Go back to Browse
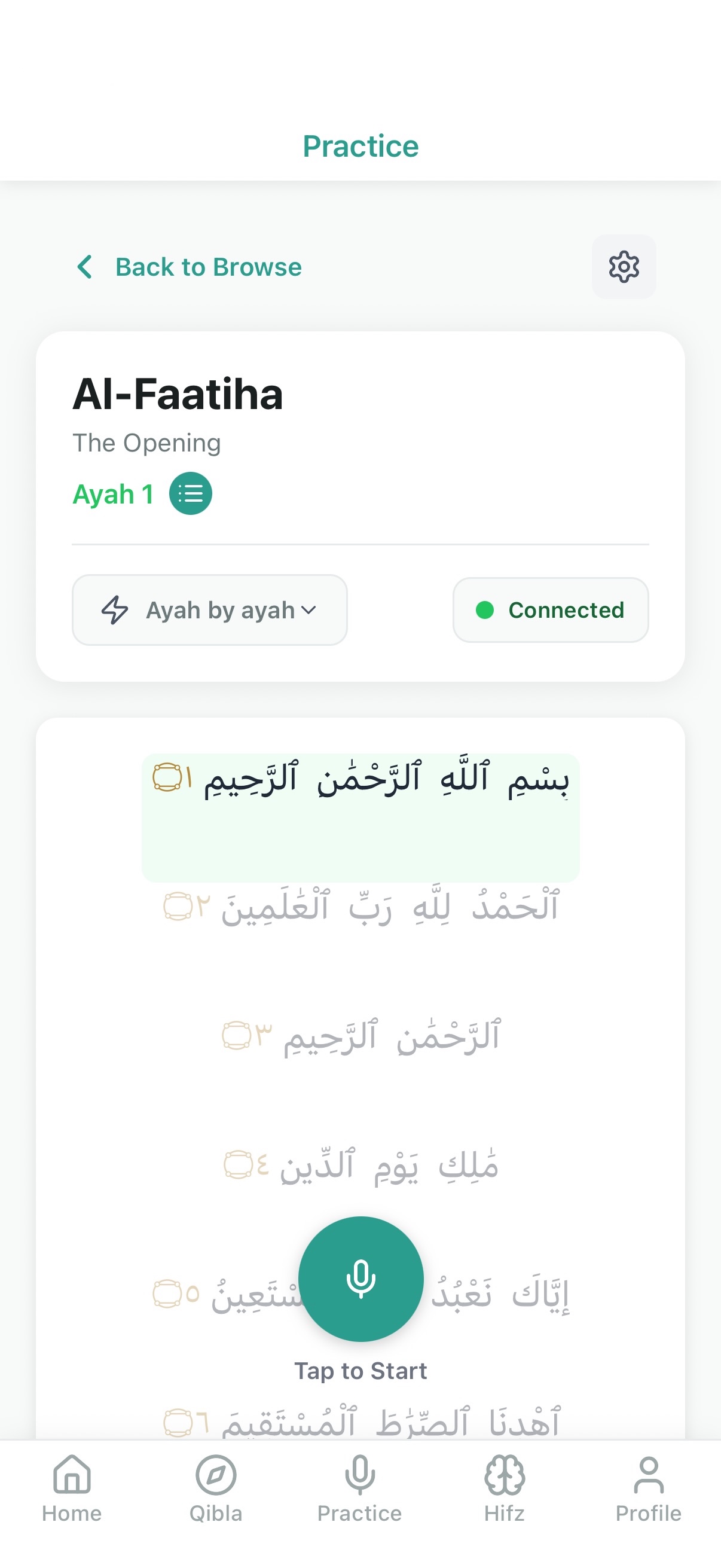The height and width of the screenshot is (1568, 721). pyautogui.click(x=188, y=267)
